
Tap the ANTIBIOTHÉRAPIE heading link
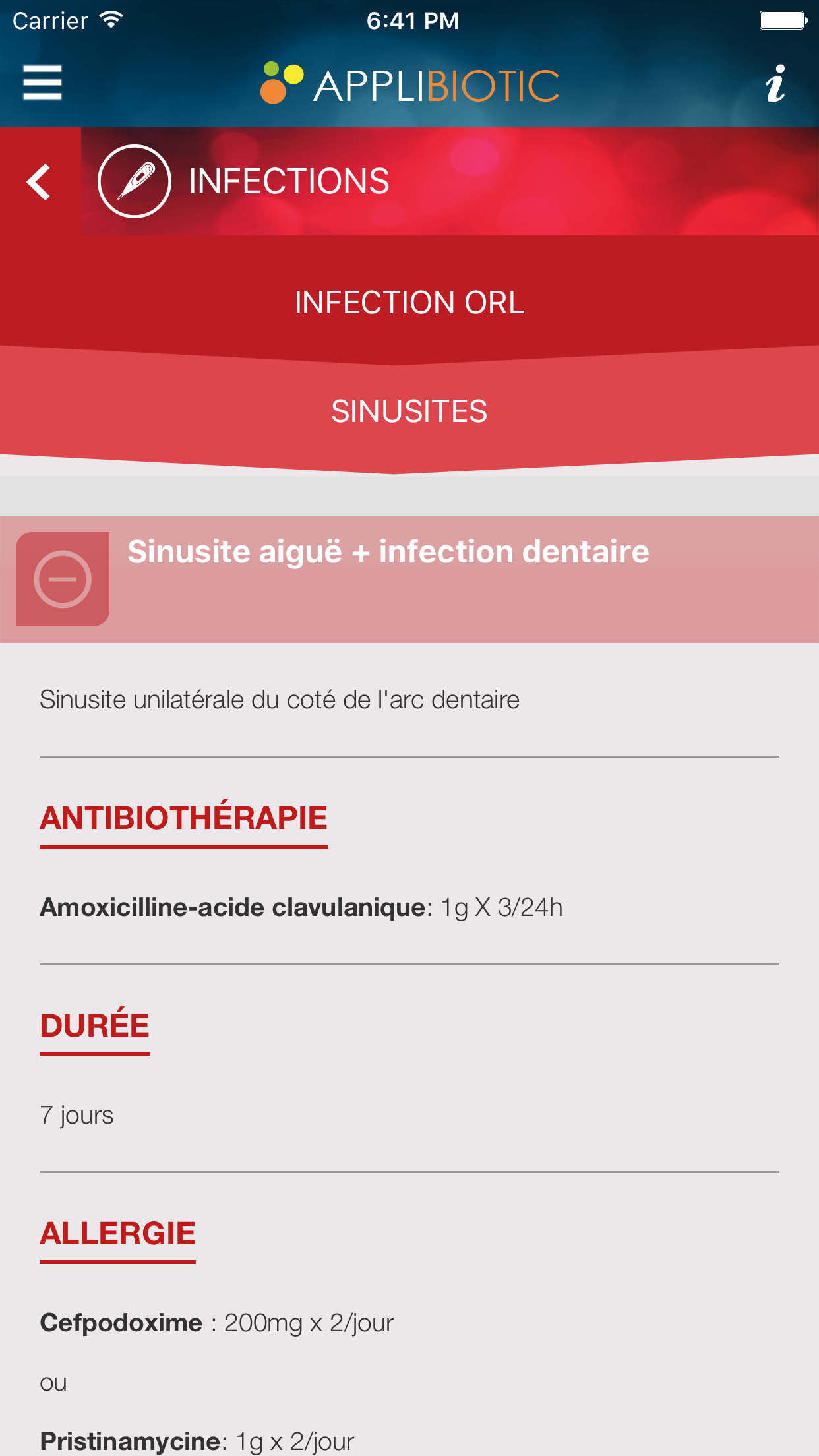(183, 818)
